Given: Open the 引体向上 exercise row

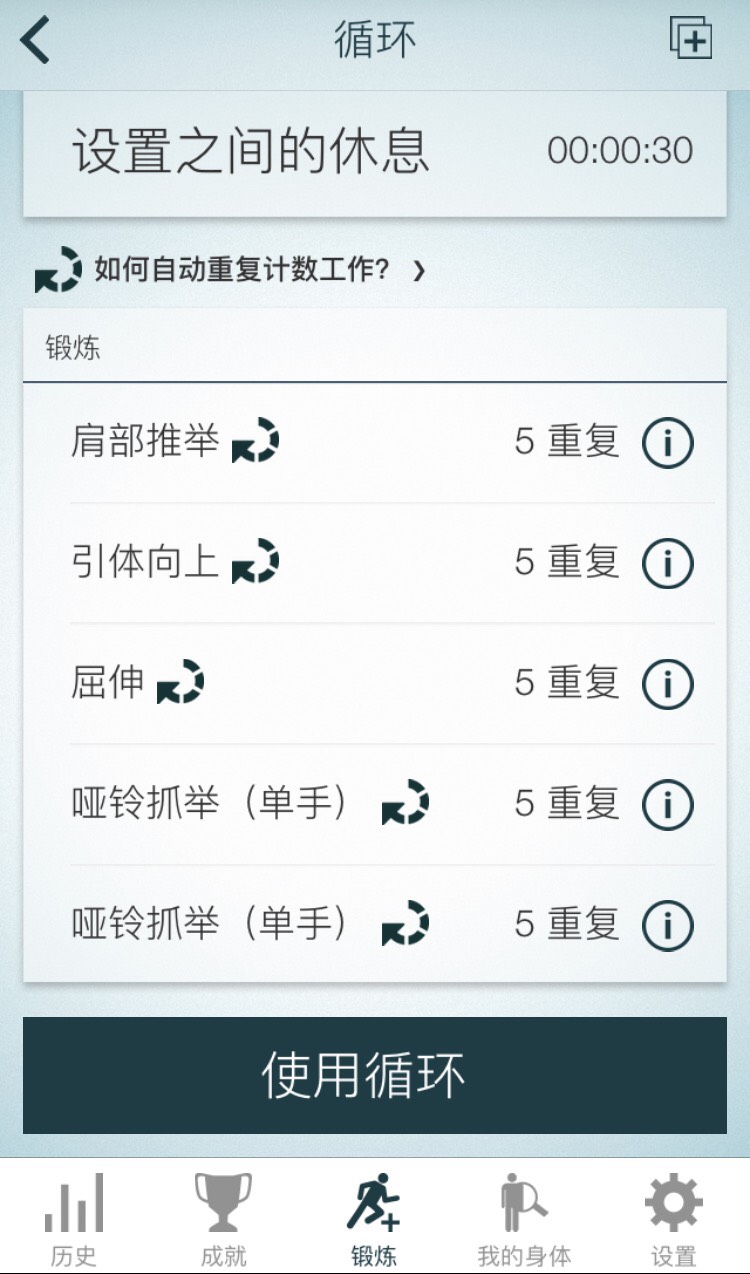Looking at the screenshot, I should (x=300, y=563).
